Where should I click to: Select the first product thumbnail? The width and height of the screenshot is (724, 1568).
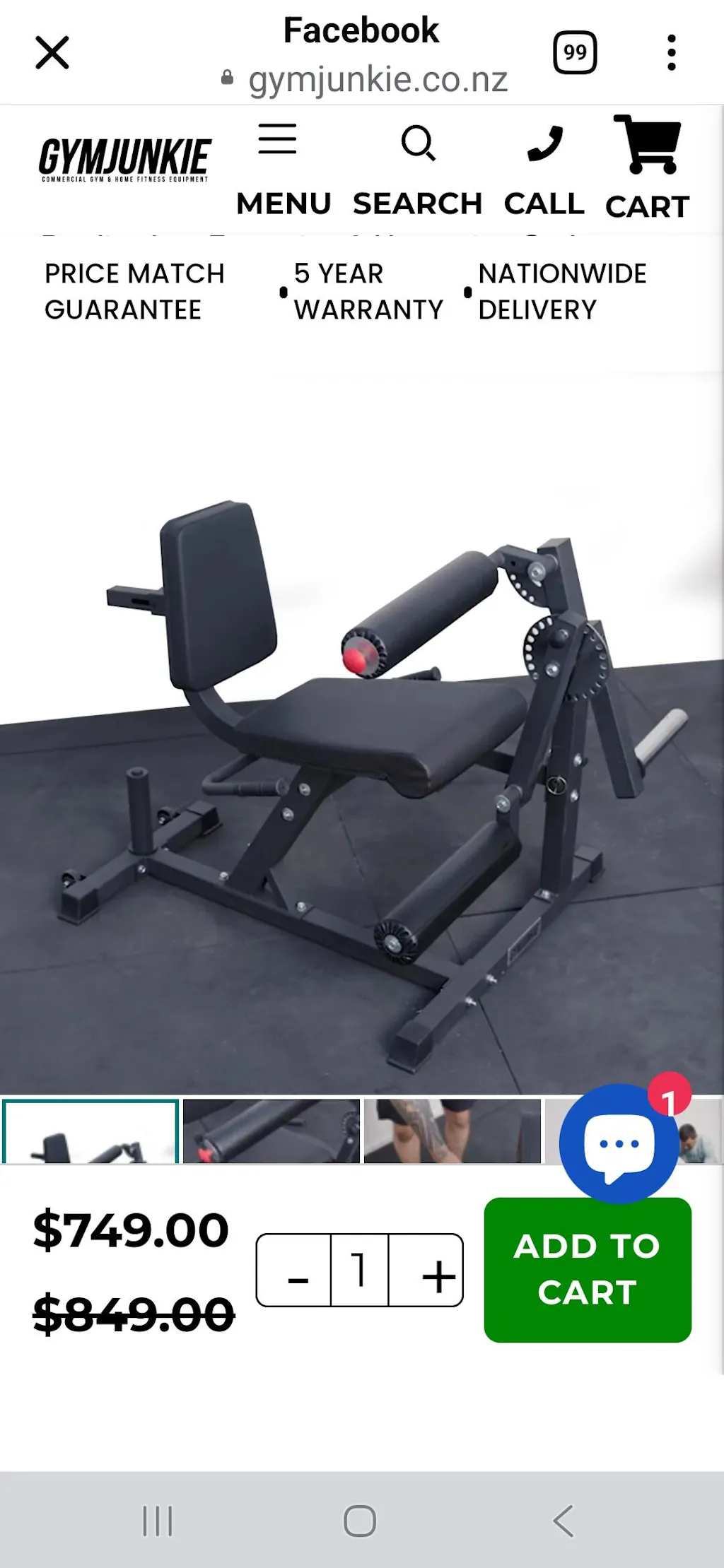pos(90,1132)
